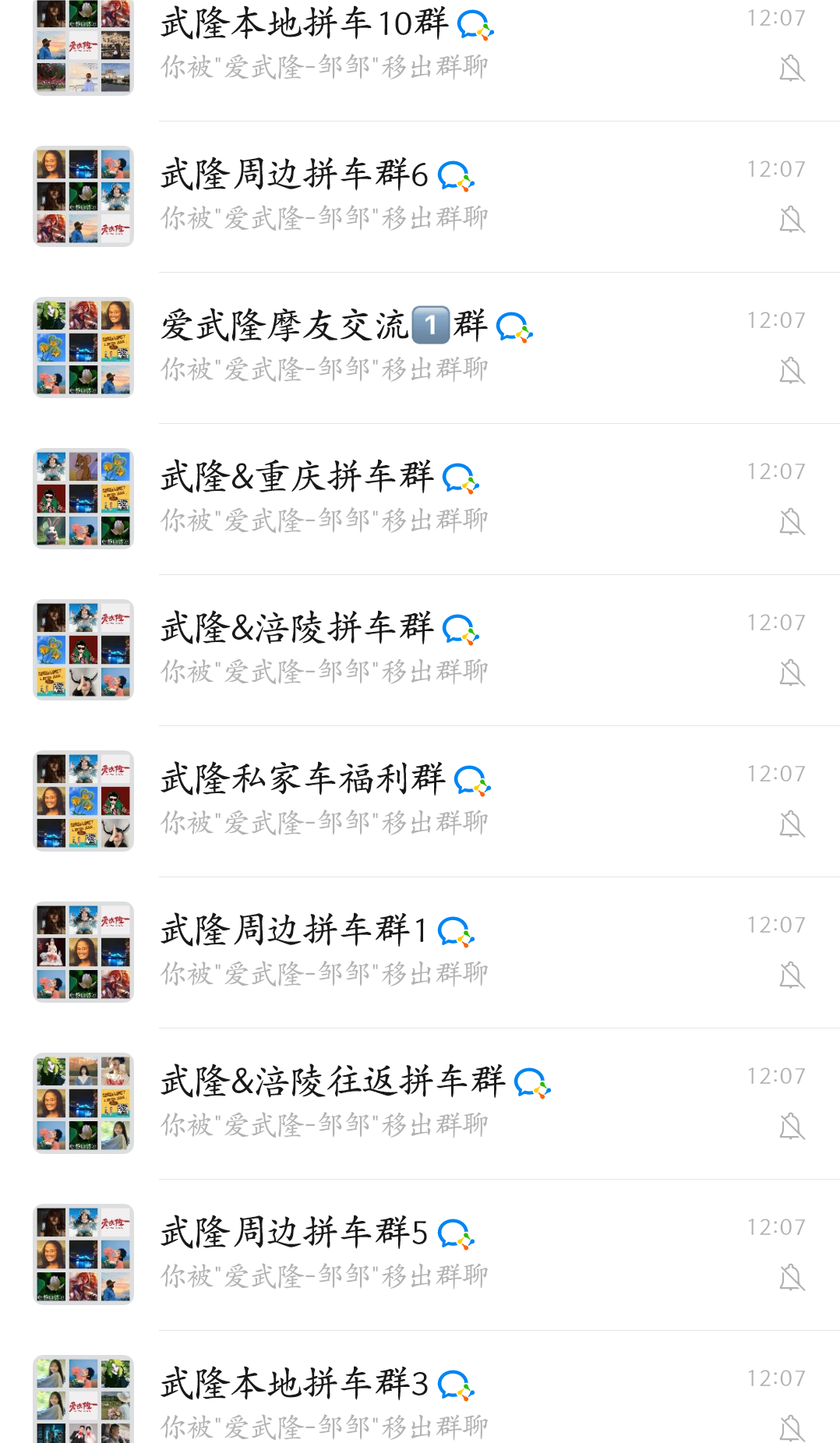This screenshot has width=840, height=1443.
Task: Open the 武隆周边拼车群1 chat
Action: (x=421, y=952)
